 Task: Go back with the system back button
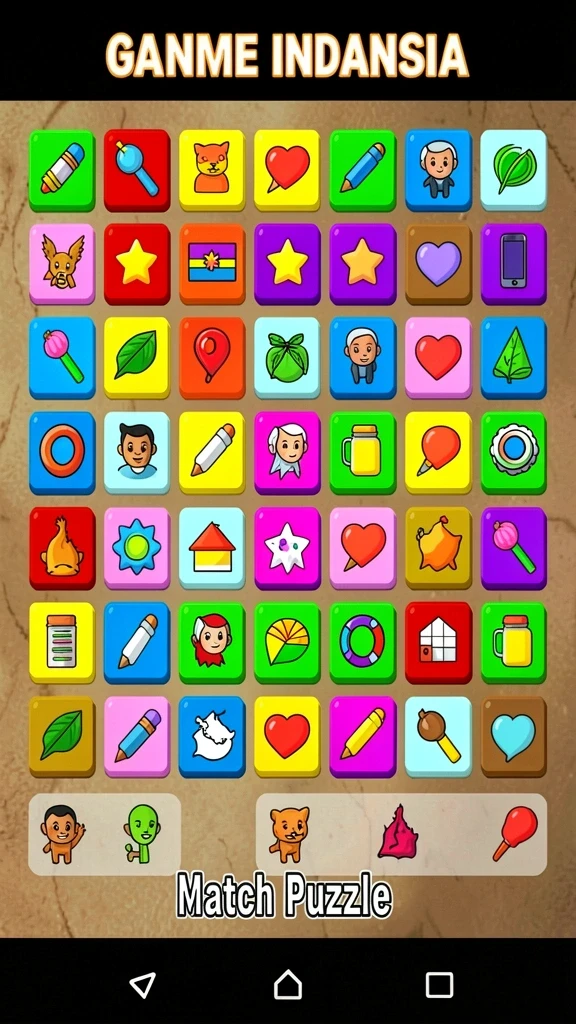point(142,985)
